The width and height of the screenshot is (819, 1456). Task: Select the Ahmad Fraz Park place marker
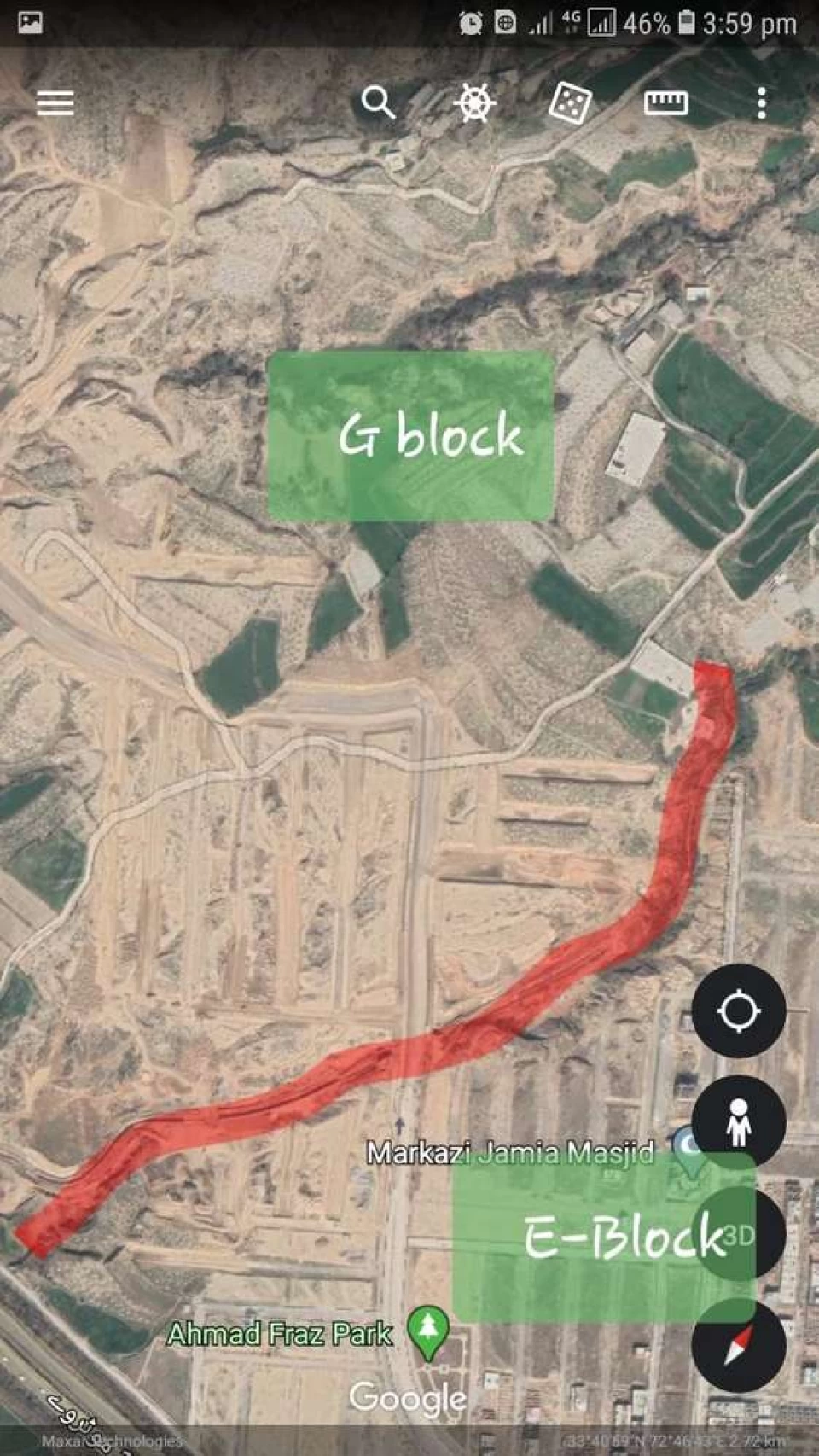click(x=428, y=1331)
